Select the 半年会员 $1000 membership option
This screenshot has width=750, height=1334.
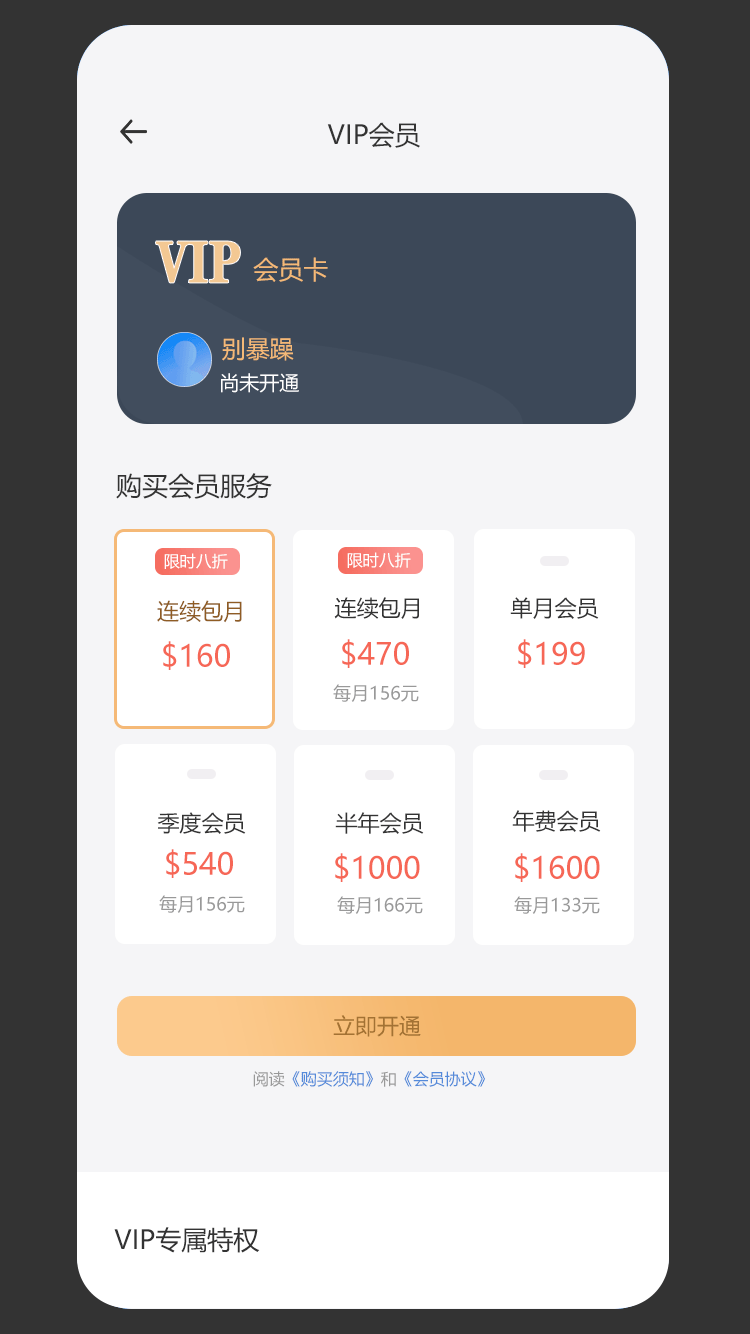[374, 844]
